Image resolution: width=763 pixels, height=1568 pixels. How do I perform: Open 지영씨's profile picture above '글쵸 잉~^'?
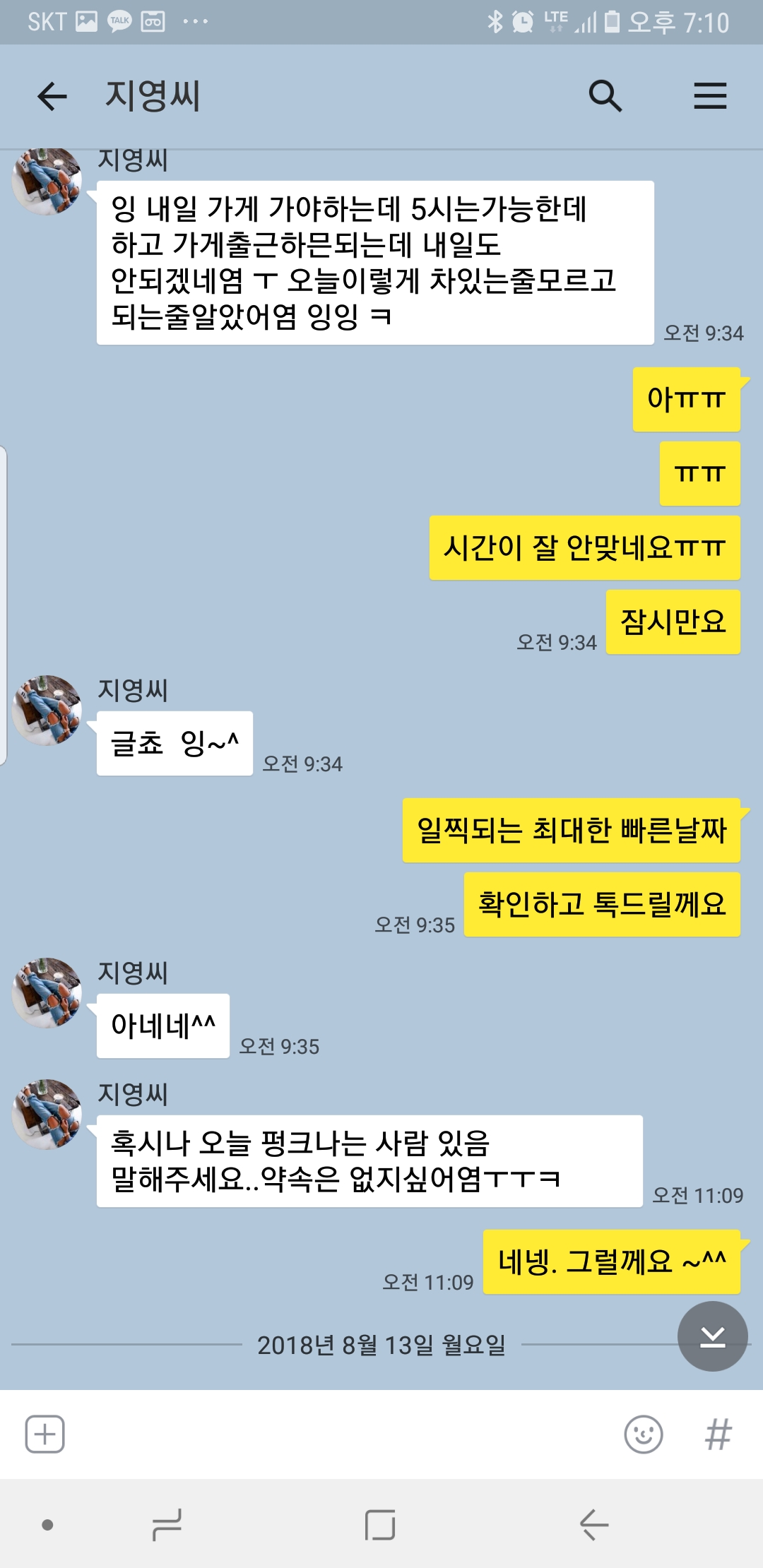pyautogui.click(x=47, y=710)
